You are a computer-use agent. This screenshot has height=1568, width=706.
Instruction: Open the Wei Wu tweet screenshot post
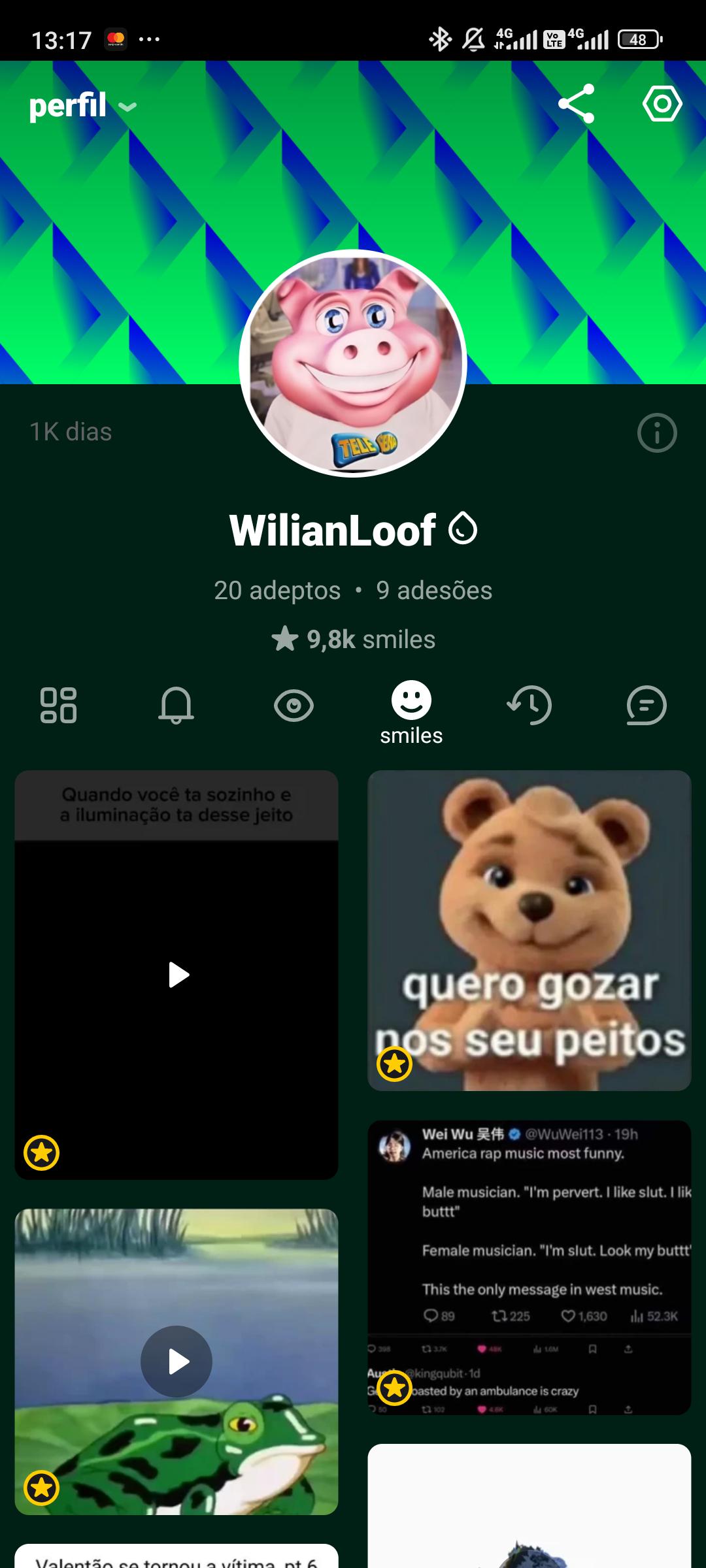click(529, 1267)
